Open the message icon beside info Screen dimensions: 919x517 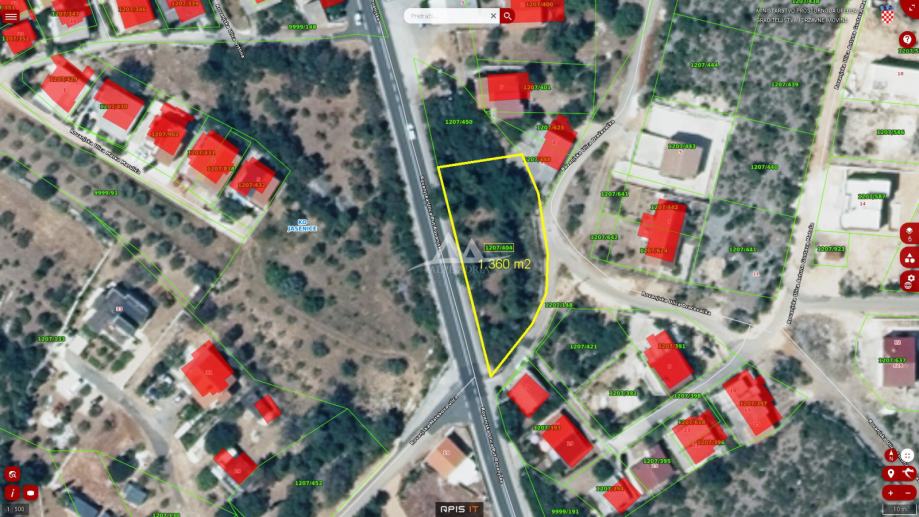(31, 492)
